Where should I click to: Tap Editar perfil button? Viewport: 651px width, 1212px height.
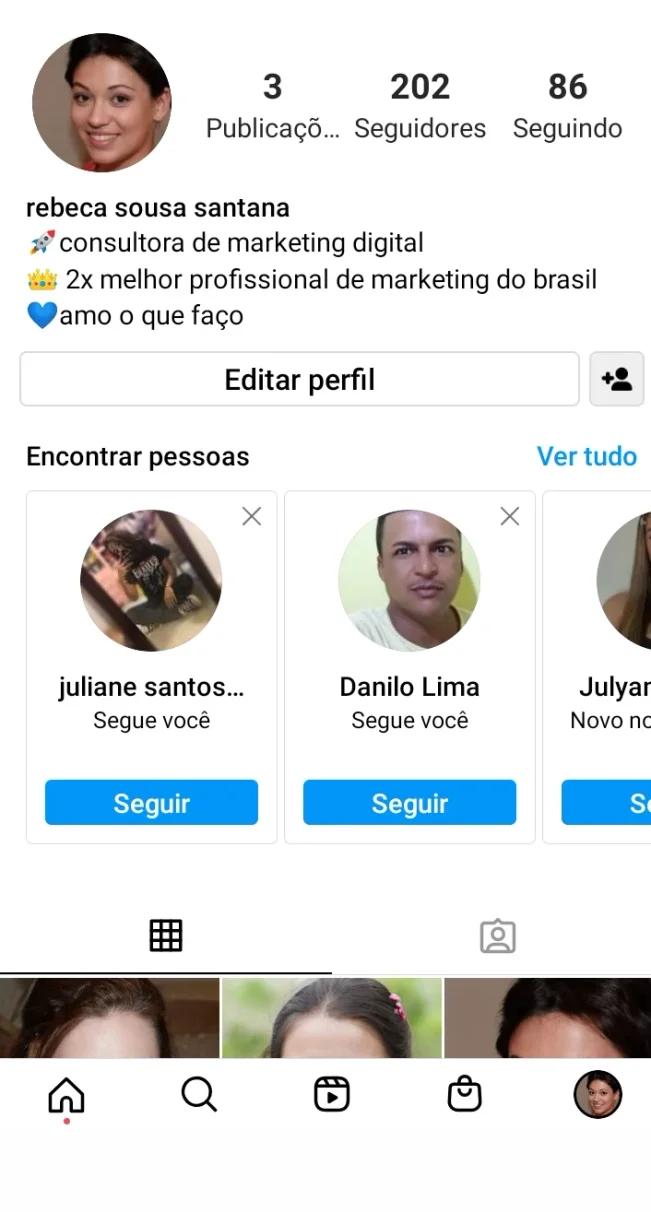[299, 379]
